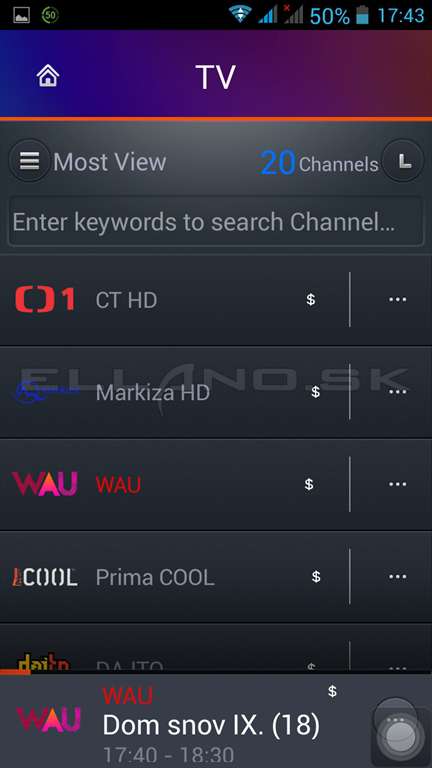This screenshot has height=768, width=432.
Task: Select the Markiza HD channel
Action: (x=174, y=392)
